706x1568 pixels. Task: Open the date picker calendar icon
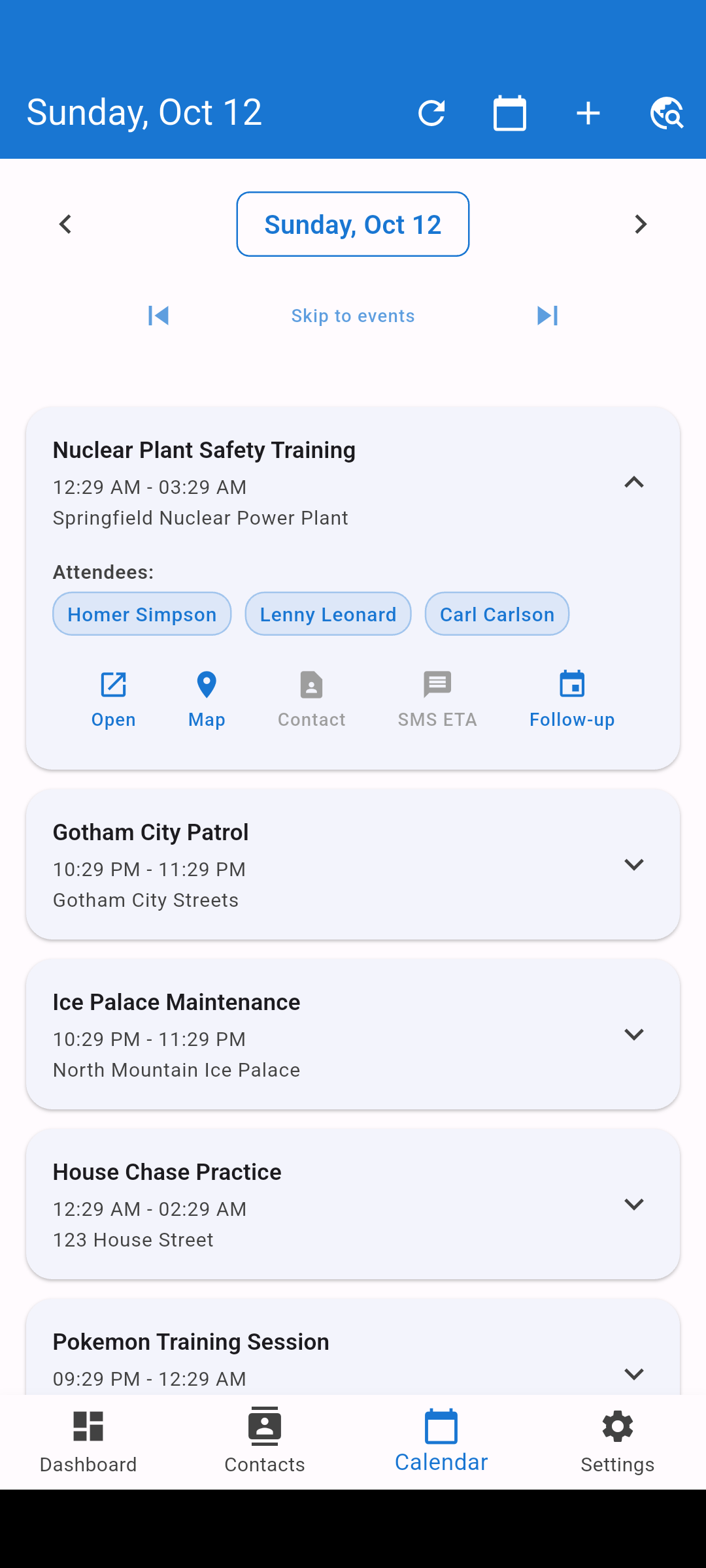[510, 112]
